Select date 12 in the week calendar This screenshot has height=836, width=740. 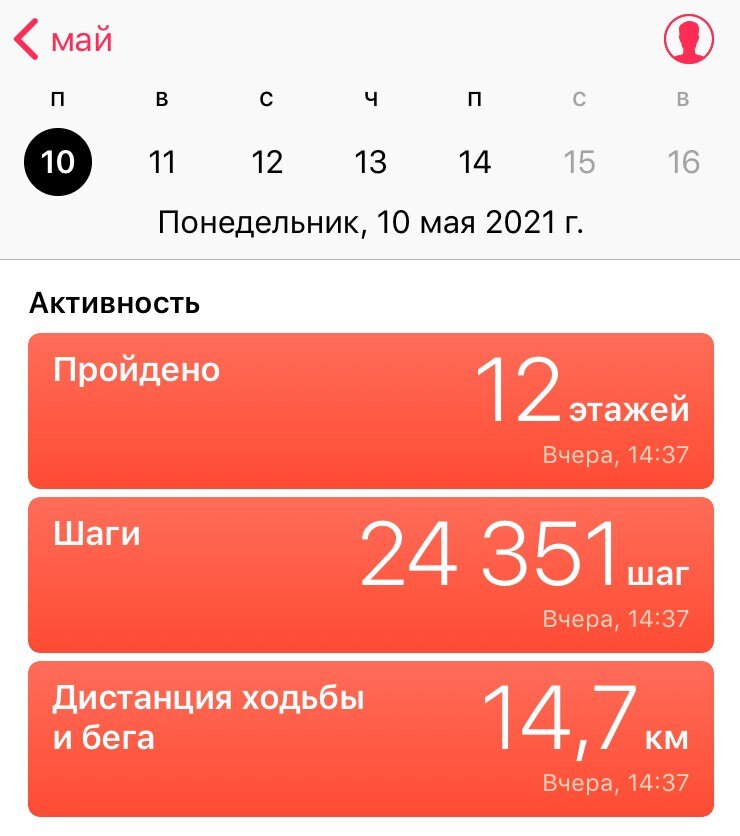tap(267, 160)
